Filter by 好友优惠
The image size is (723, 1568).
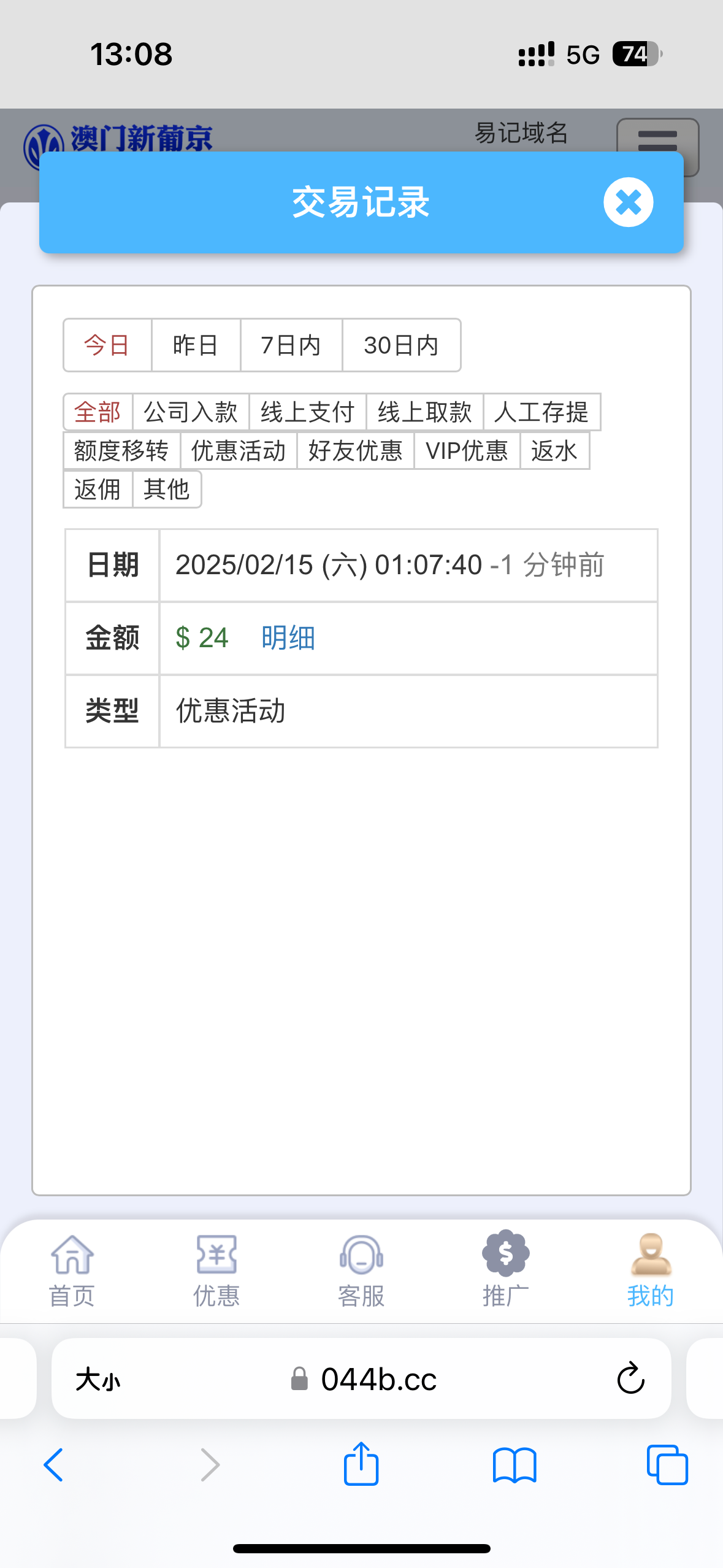click(x=355, y=451)
